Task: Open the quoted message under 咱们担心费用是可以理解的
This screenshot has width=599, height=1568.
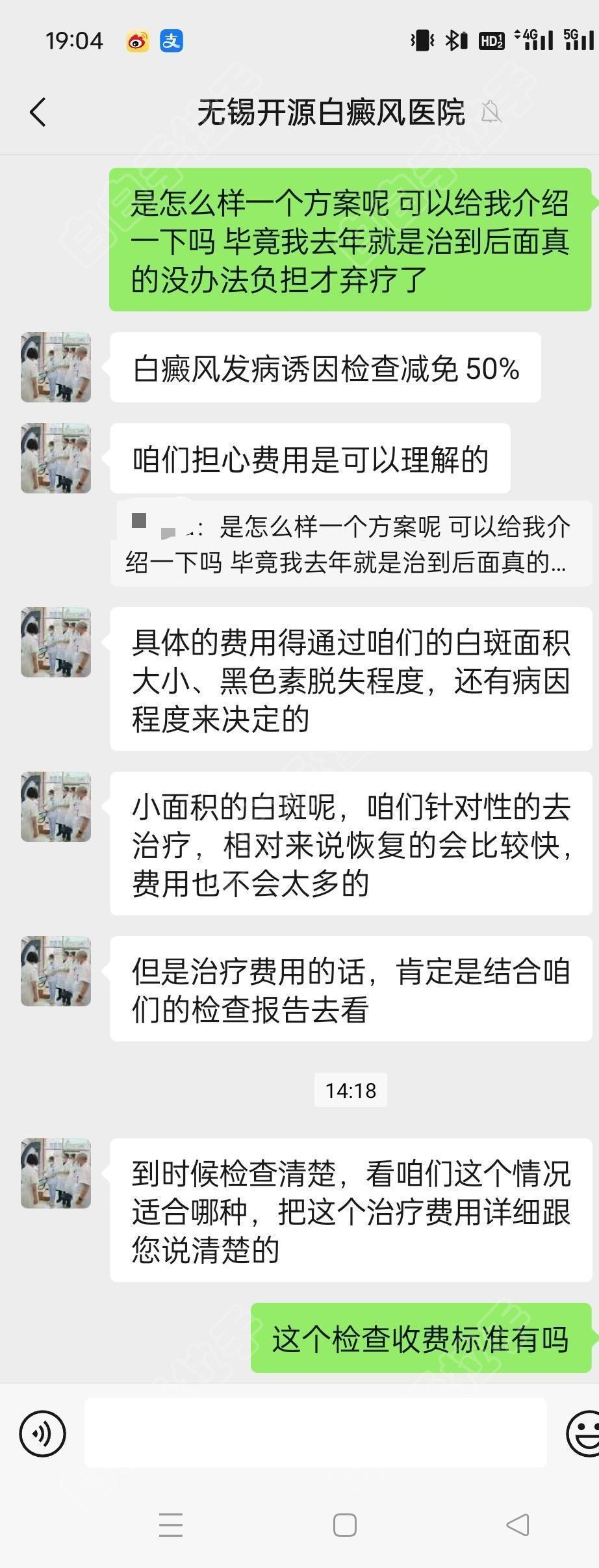Action: 351,544
